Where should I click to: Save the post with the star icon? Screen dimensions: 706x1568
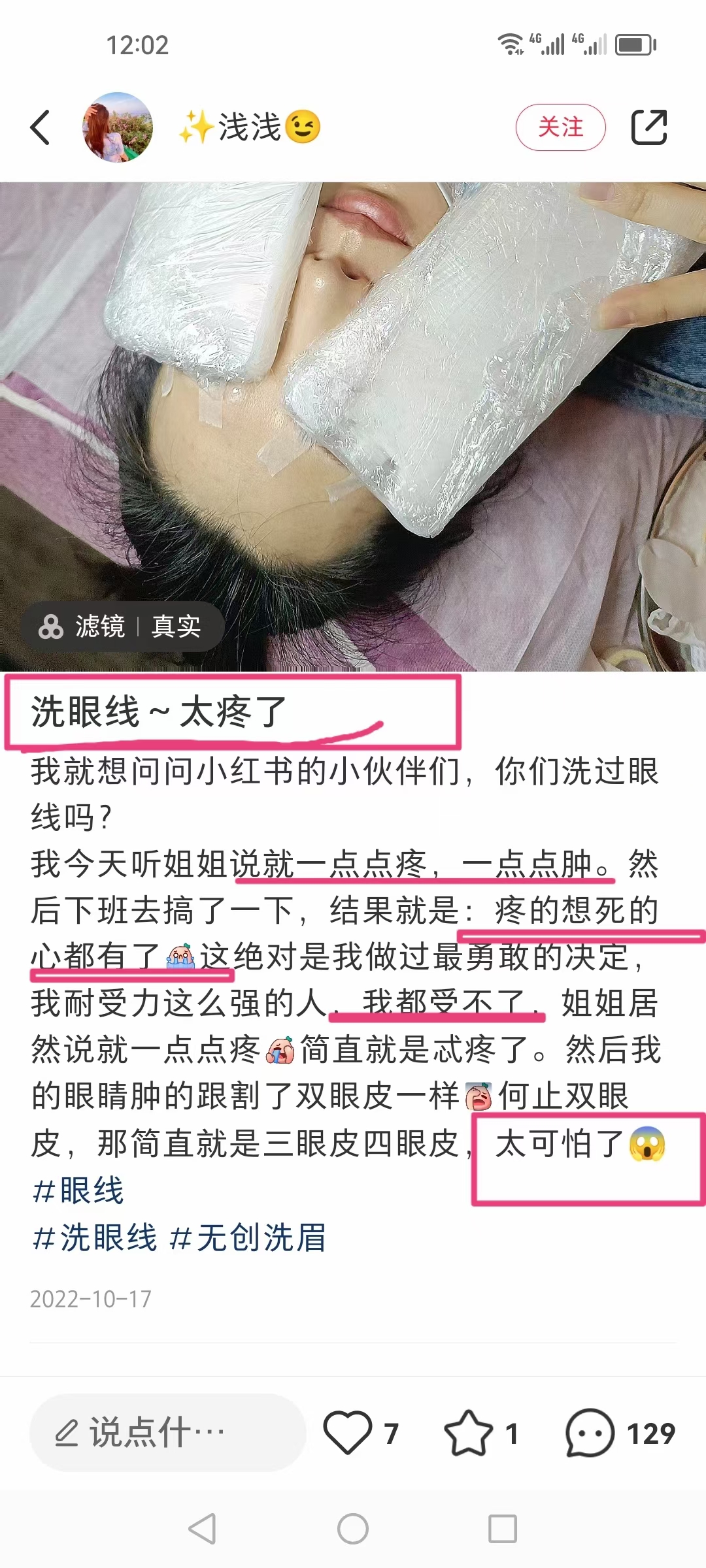point(468,1433)
